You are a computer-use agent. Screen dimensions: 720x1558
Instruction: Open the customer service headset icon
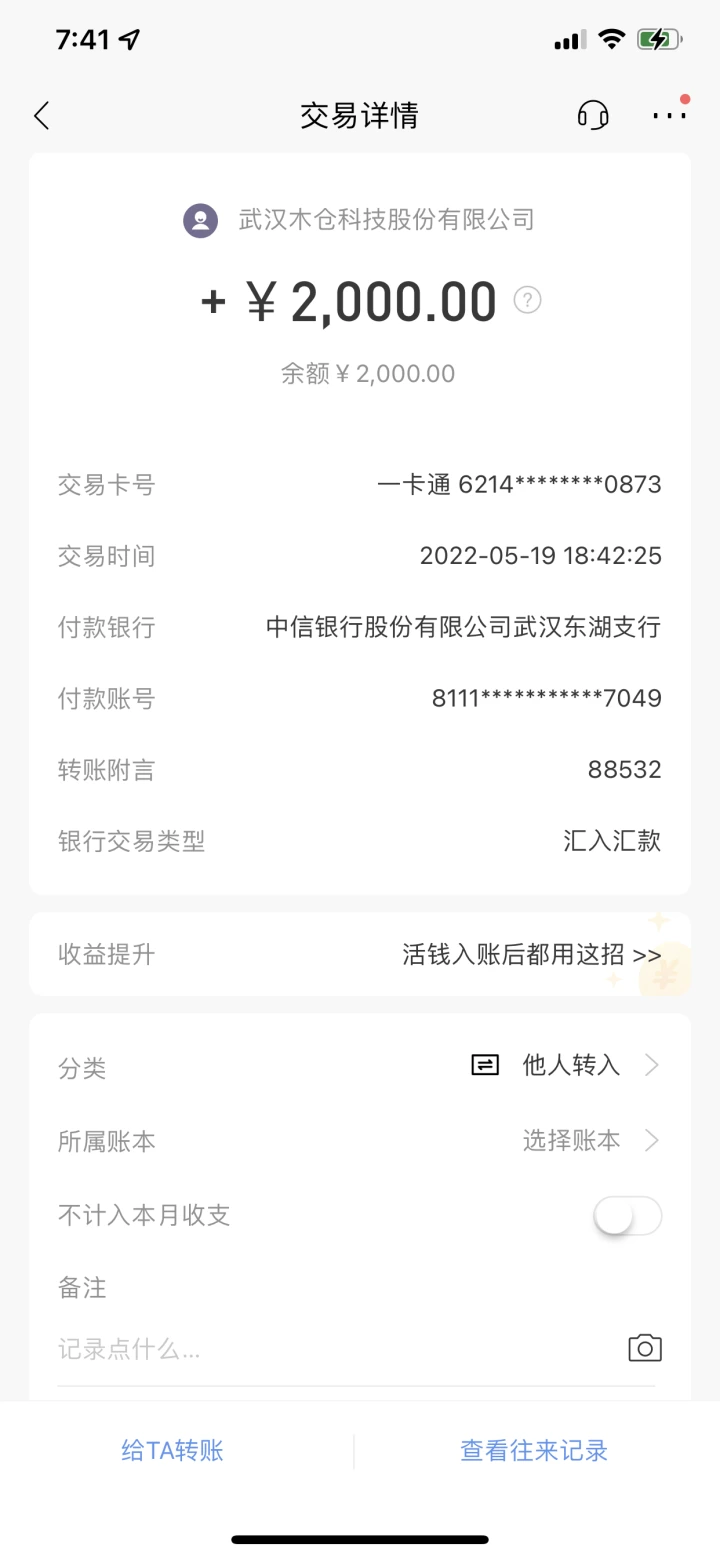coord(593,116)
